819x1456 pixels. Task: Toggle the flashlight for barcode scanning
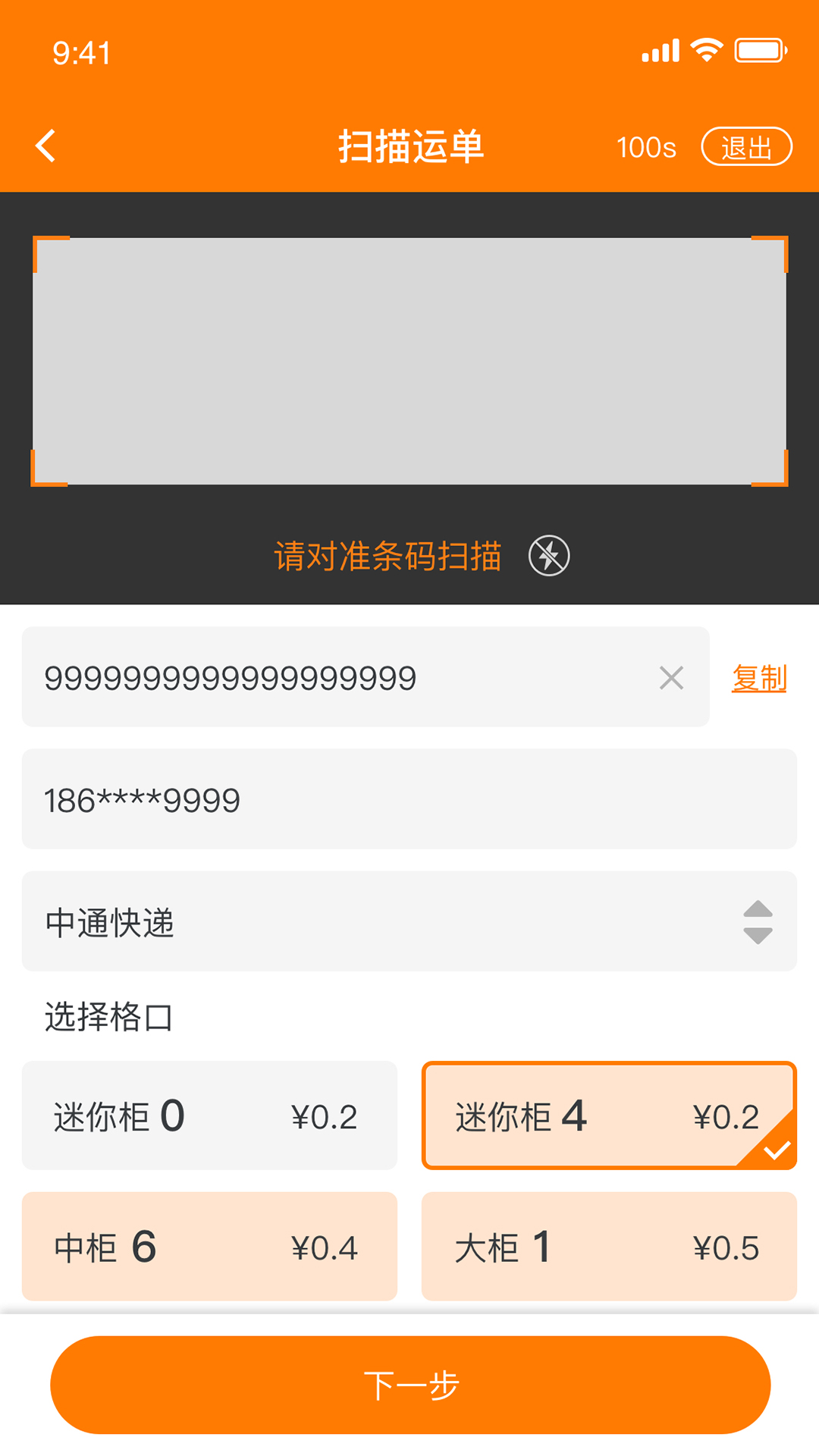(548, 556)
